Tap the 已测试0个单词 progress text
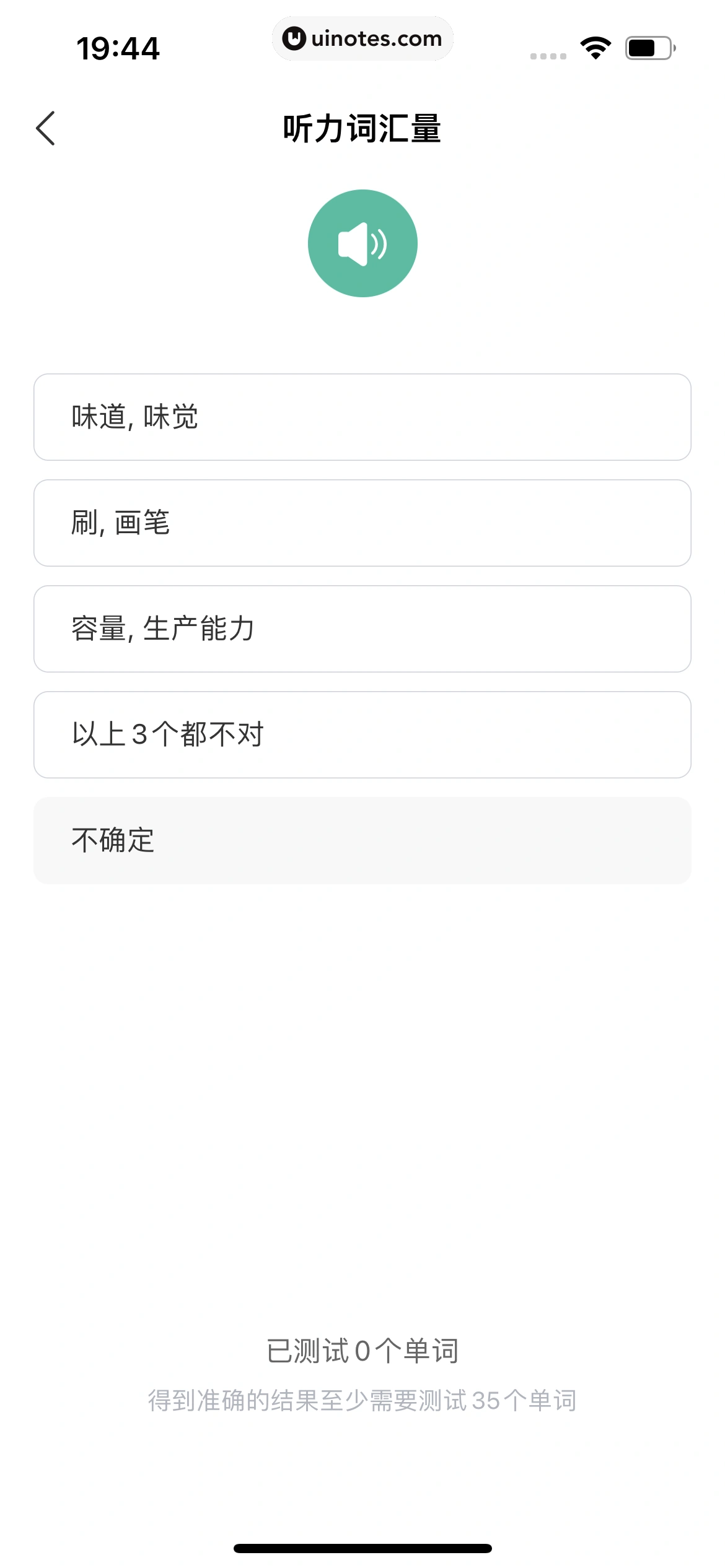This screenshot has width=725, height=1568. (362, 1351)
